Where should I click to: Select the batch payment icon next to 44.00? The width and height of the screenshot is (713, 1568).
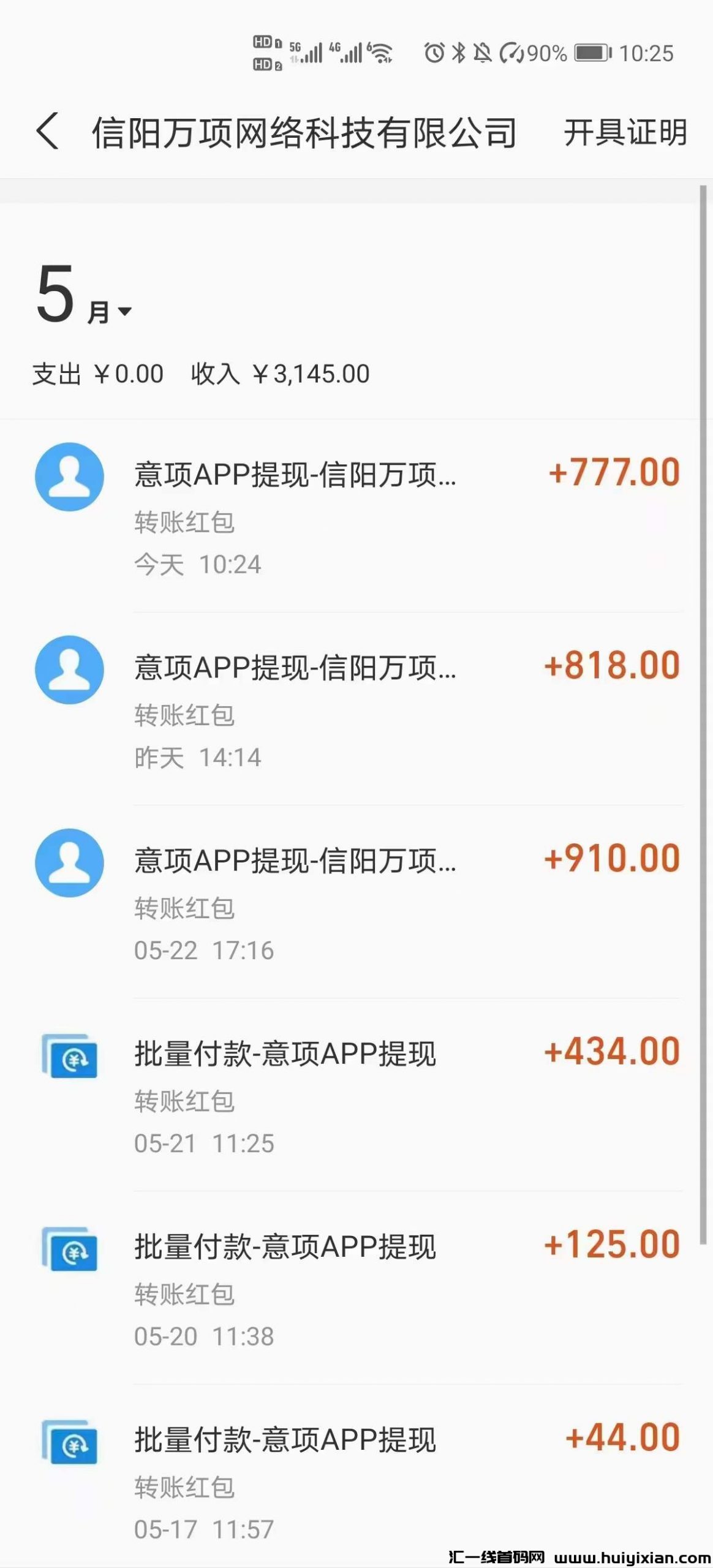tap(70, 1439)
